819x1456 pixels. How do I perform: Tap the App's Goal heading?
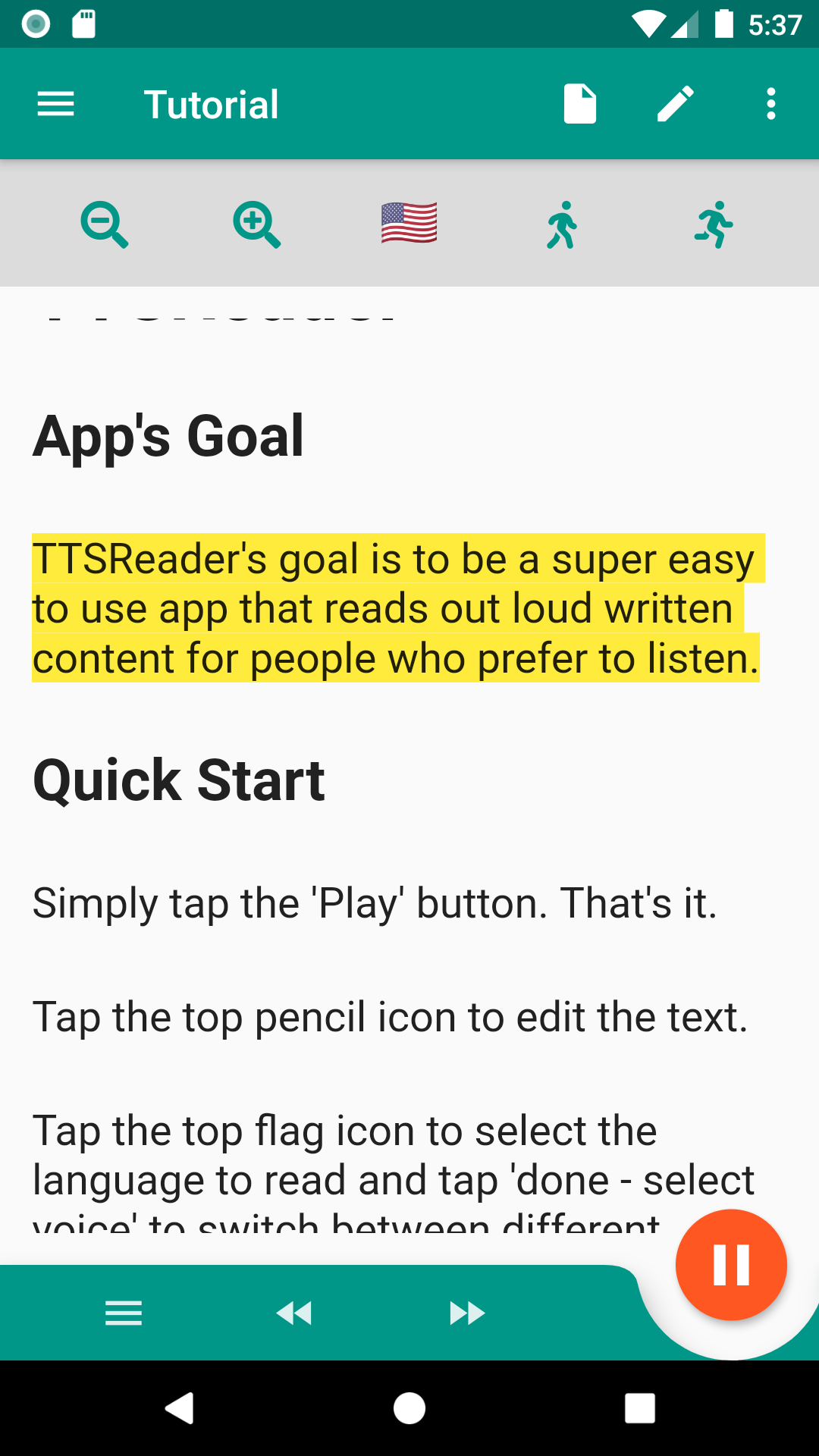168,434
